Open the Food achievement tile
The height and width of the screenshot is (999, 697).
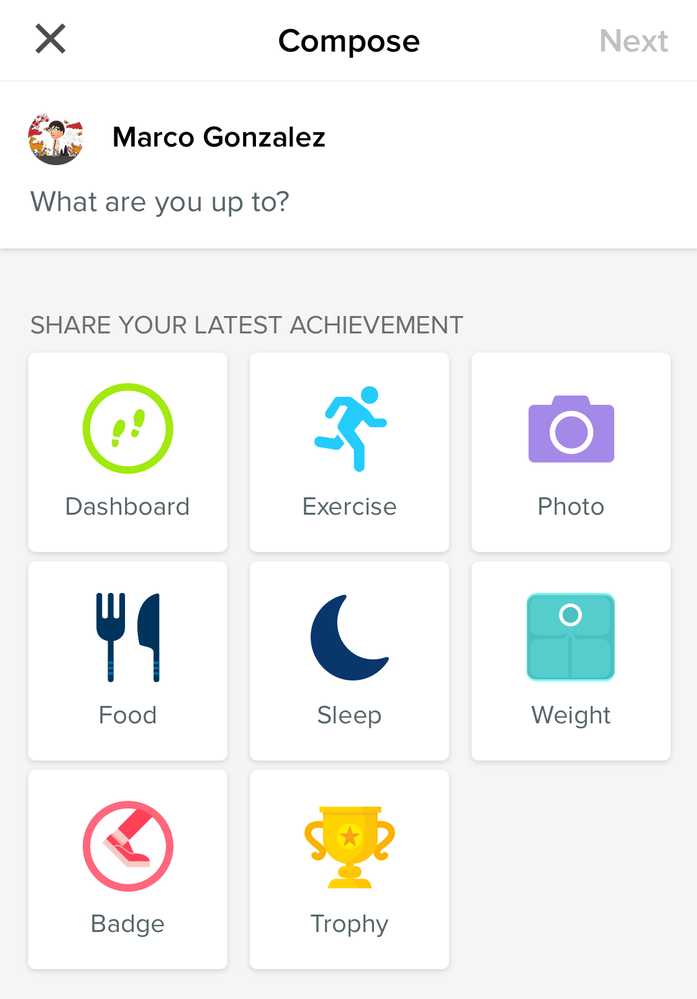point(128,661)
